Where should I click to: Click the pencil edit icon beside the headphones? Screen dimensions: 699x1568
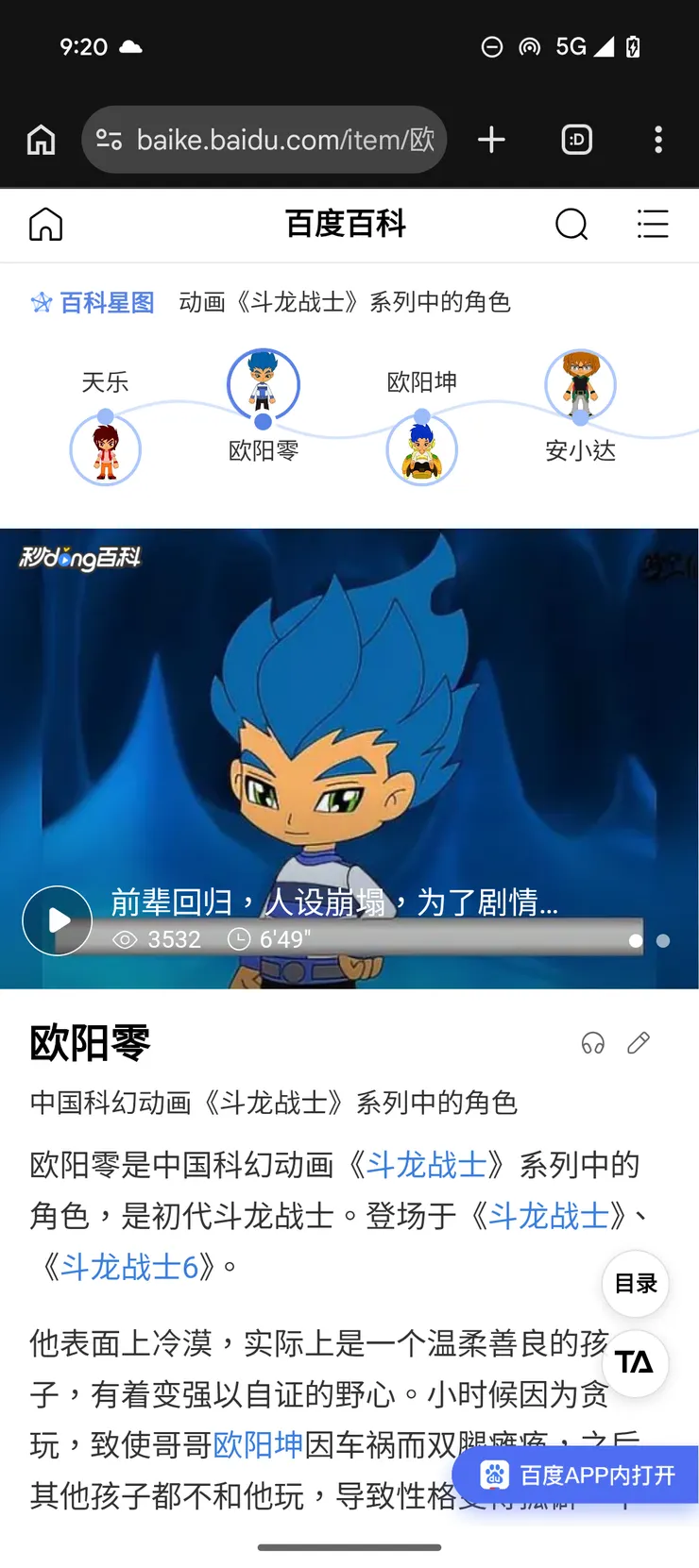[639, 1042]
